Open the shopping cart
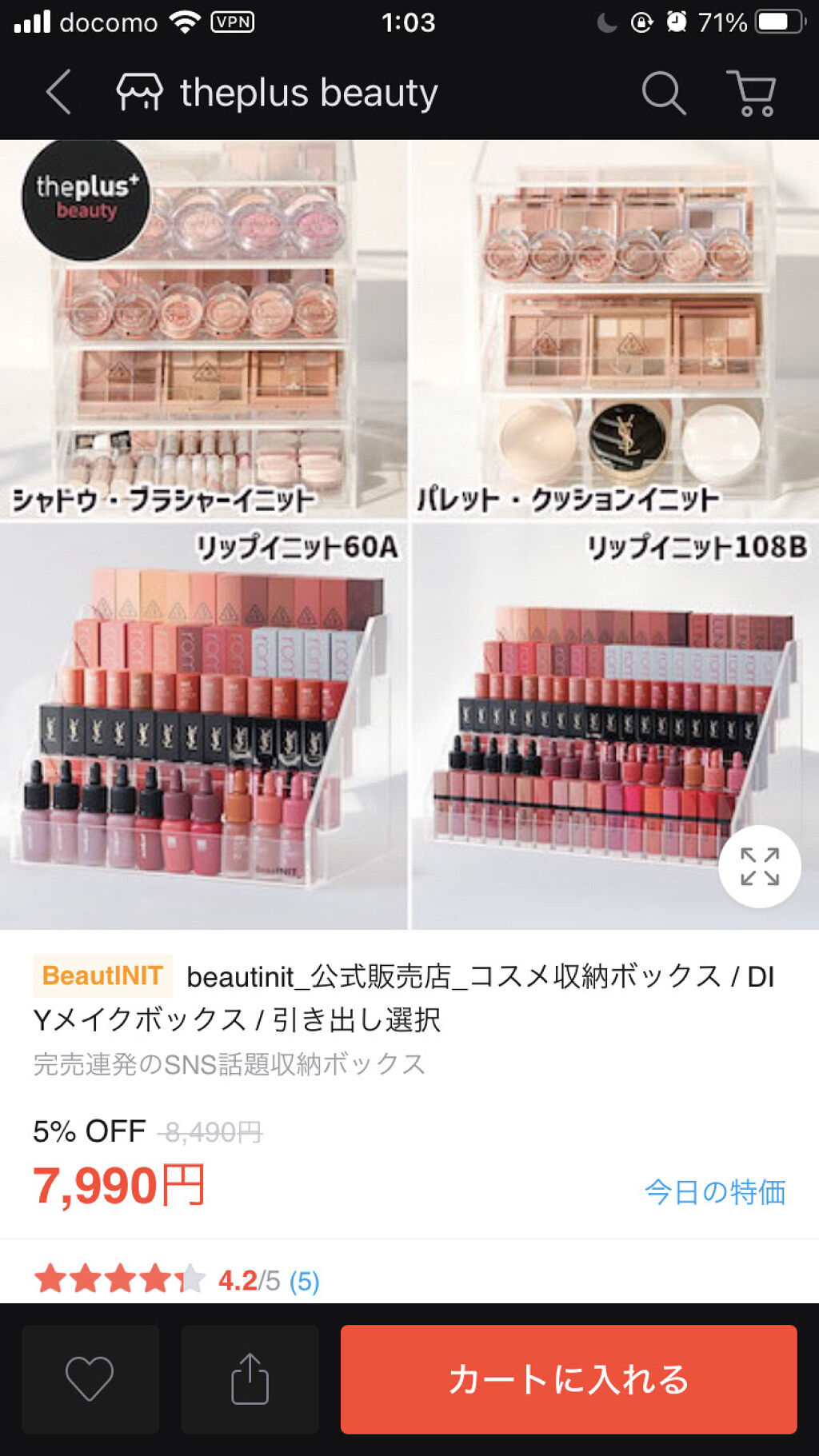This screenshot has width=819, height=1456. 751,93
